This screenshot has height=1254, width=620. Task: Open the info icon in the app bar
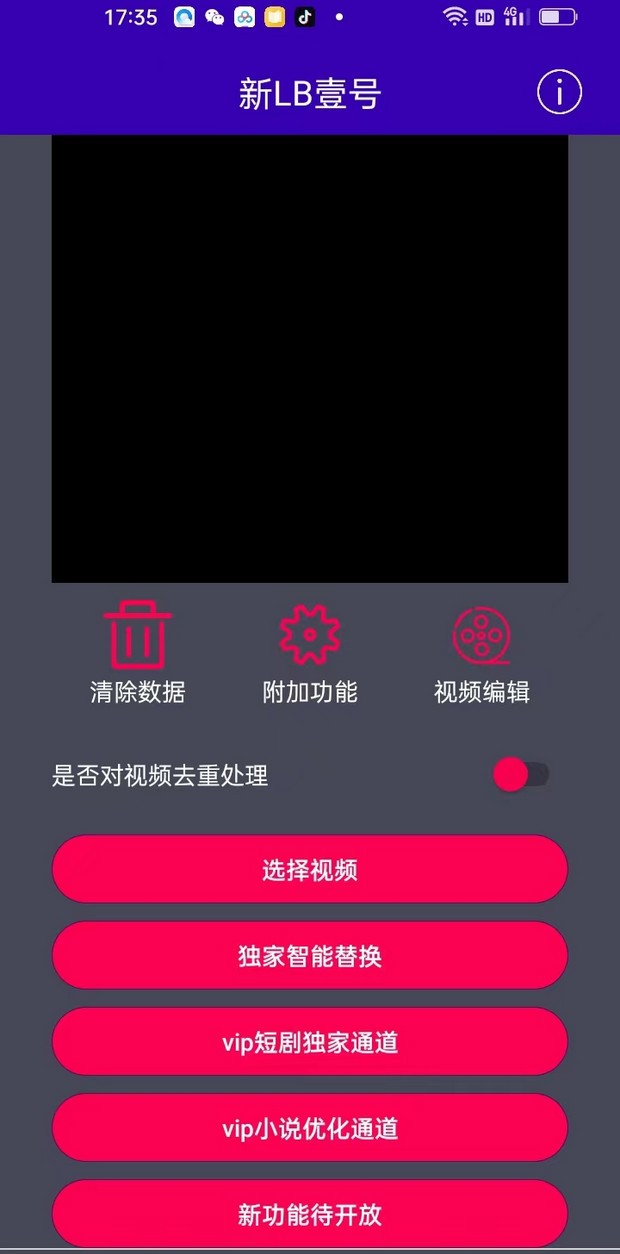click(559, 93)
